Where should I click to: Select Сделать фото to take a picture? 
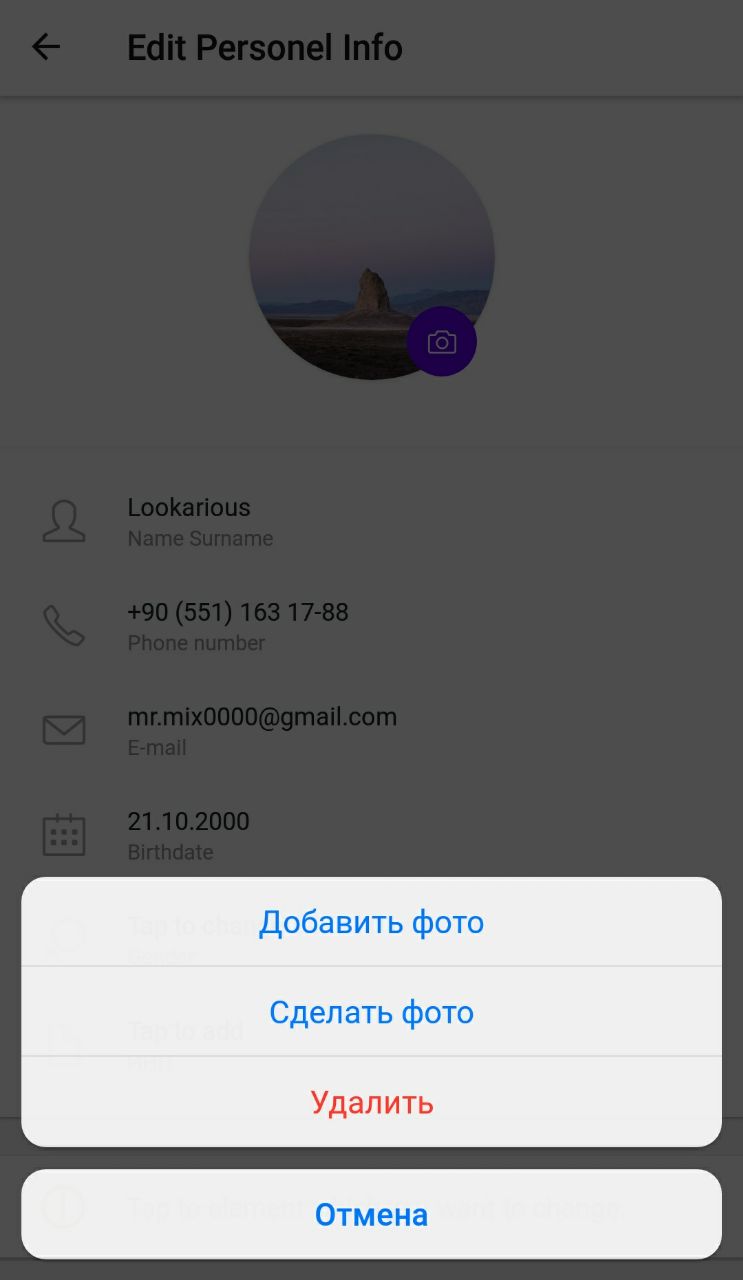click(371, 1012)
